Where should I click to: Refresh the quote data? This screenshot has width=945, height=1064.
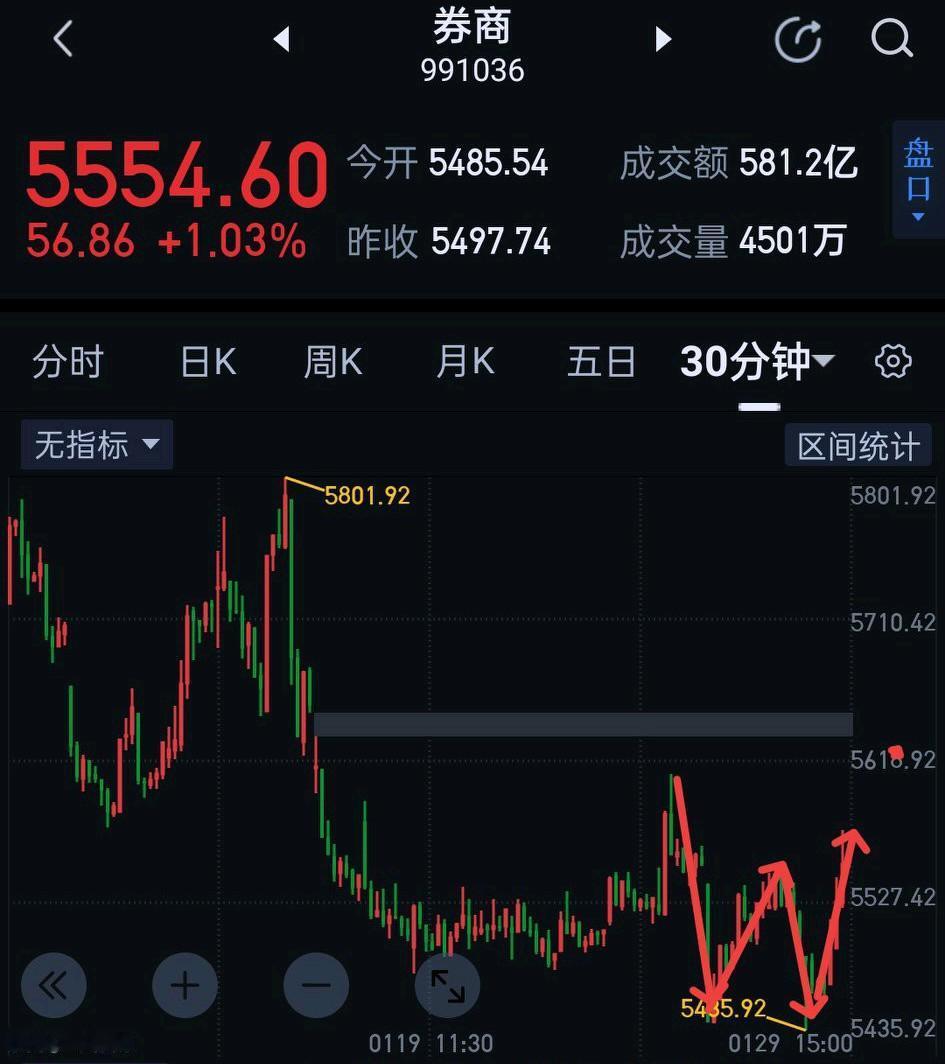[x=797, y=38]
